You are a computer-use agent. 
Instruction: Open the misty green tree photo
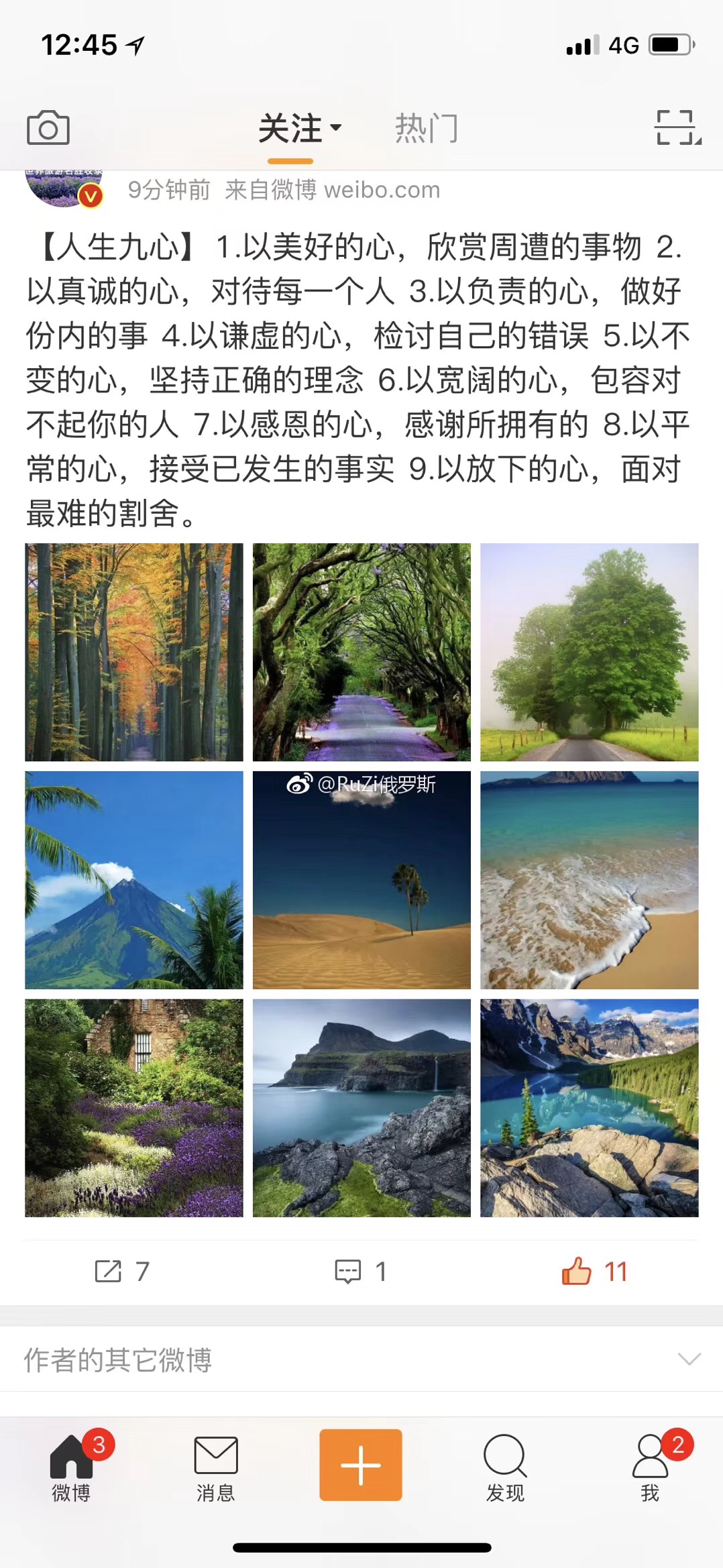pos(589,652)
